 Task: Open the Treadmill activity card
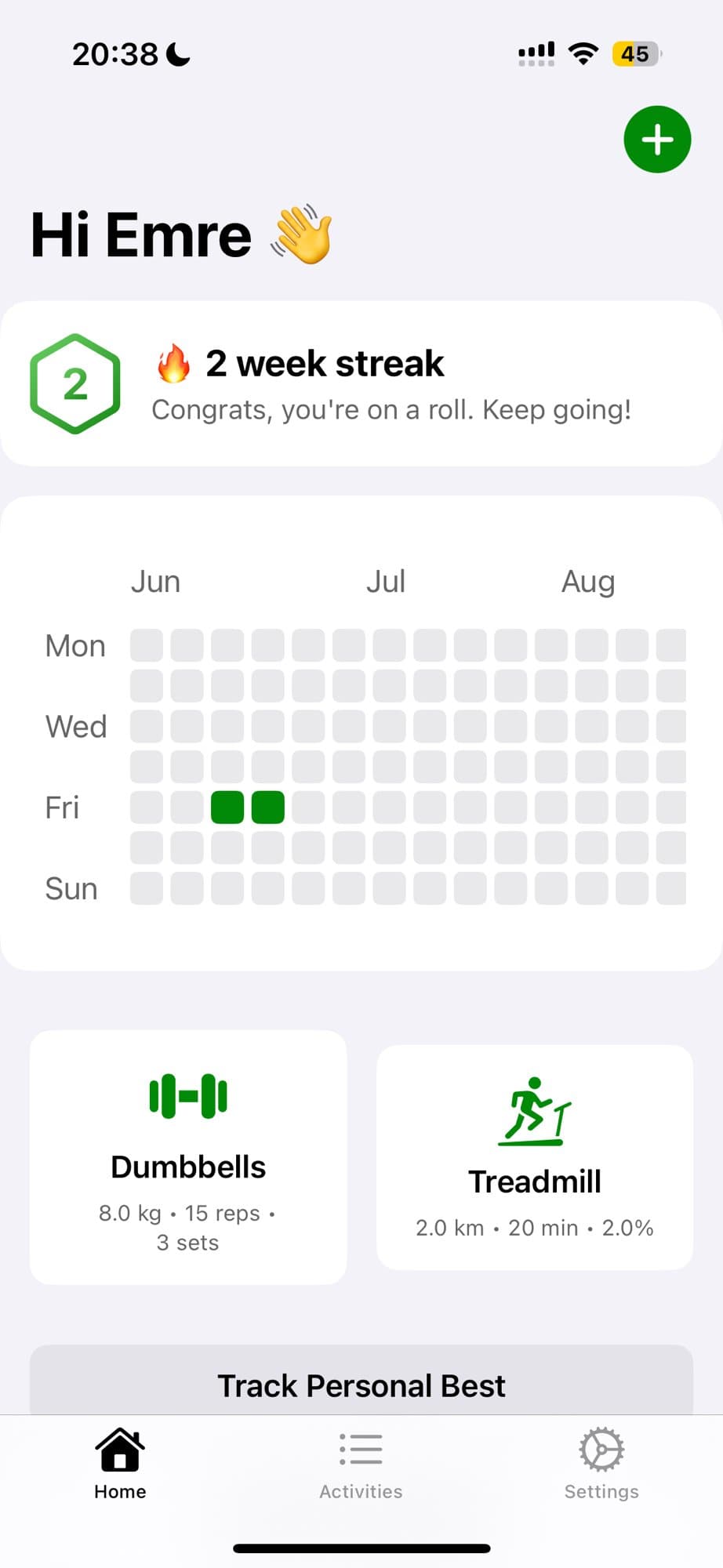535,1156
